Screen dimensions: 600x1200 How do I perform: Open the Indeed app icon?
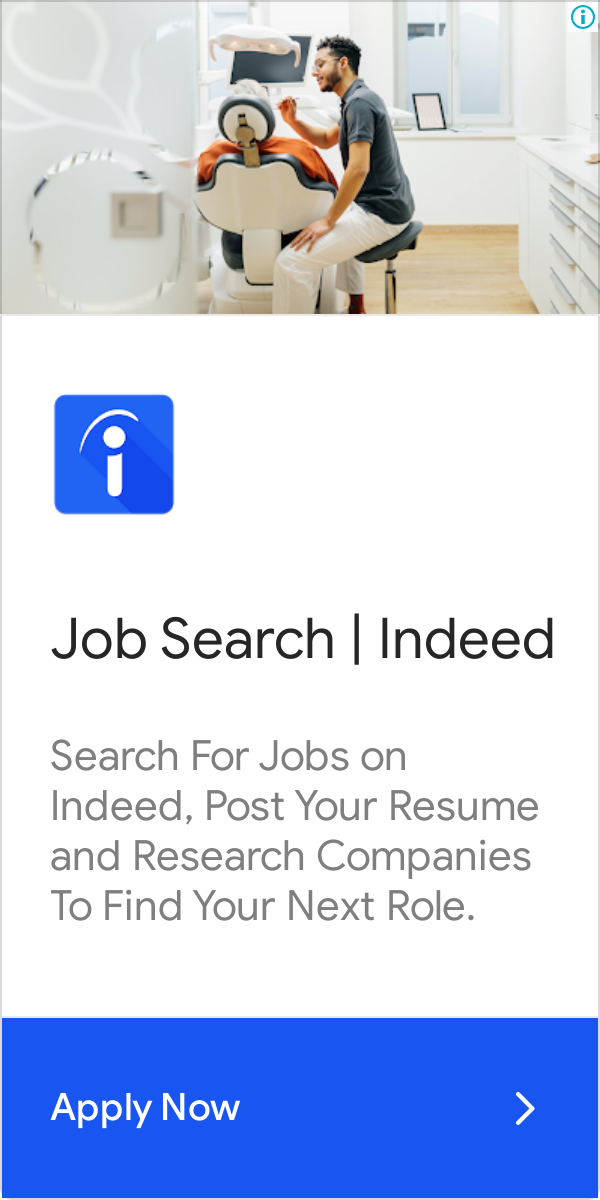[114, 454]
